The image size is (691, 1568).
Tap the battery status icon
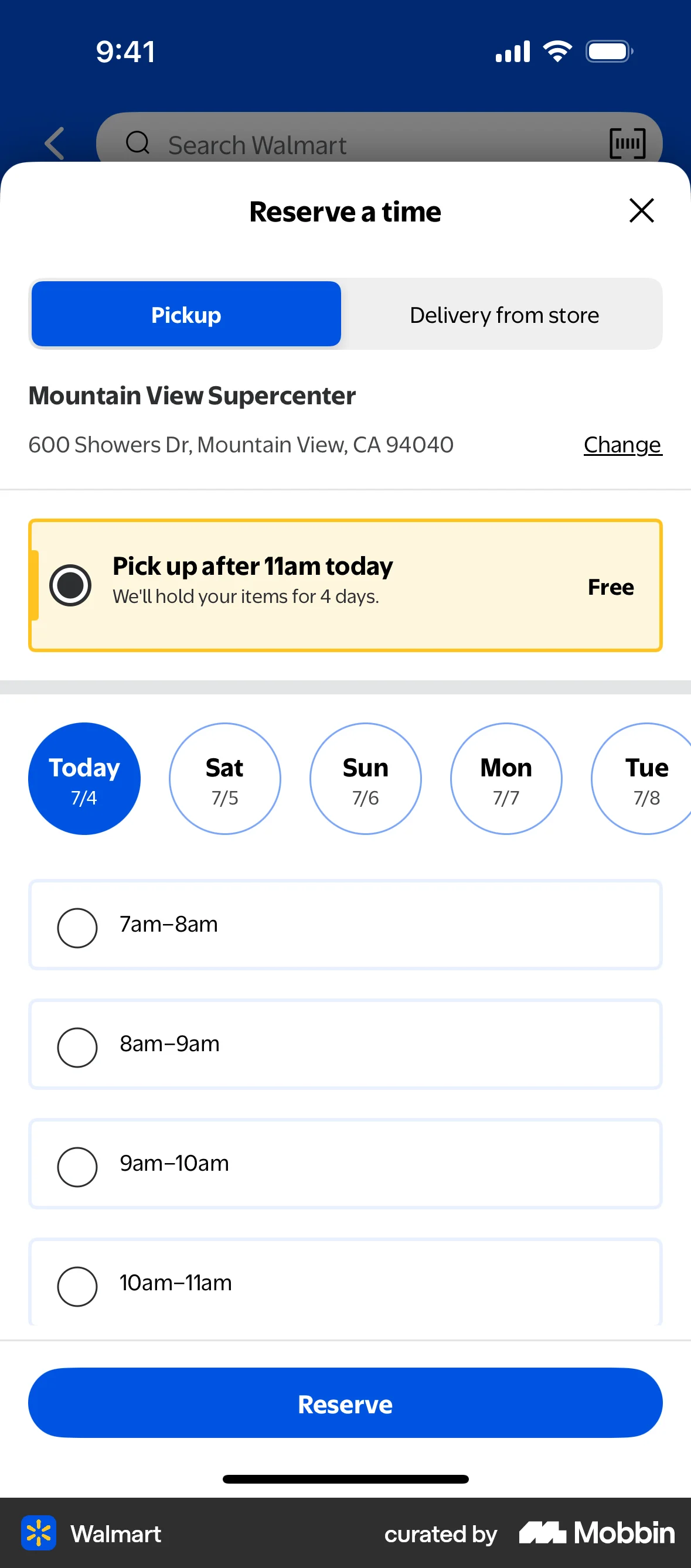pyautogui.click(x=609, y=51)
